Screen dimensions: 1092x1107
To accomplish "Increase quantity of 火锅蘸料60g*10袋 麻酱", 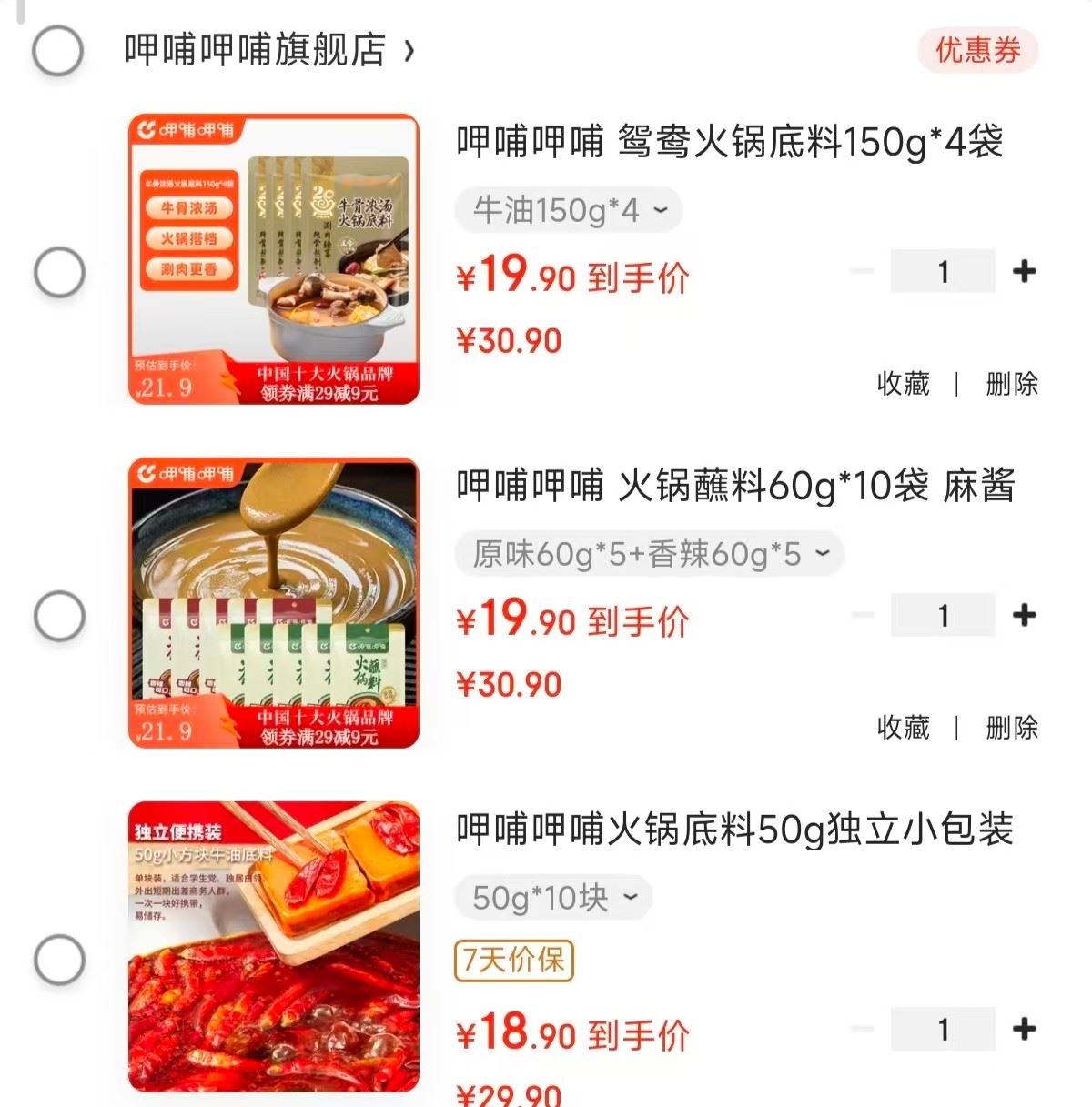I will point(1024,615).
